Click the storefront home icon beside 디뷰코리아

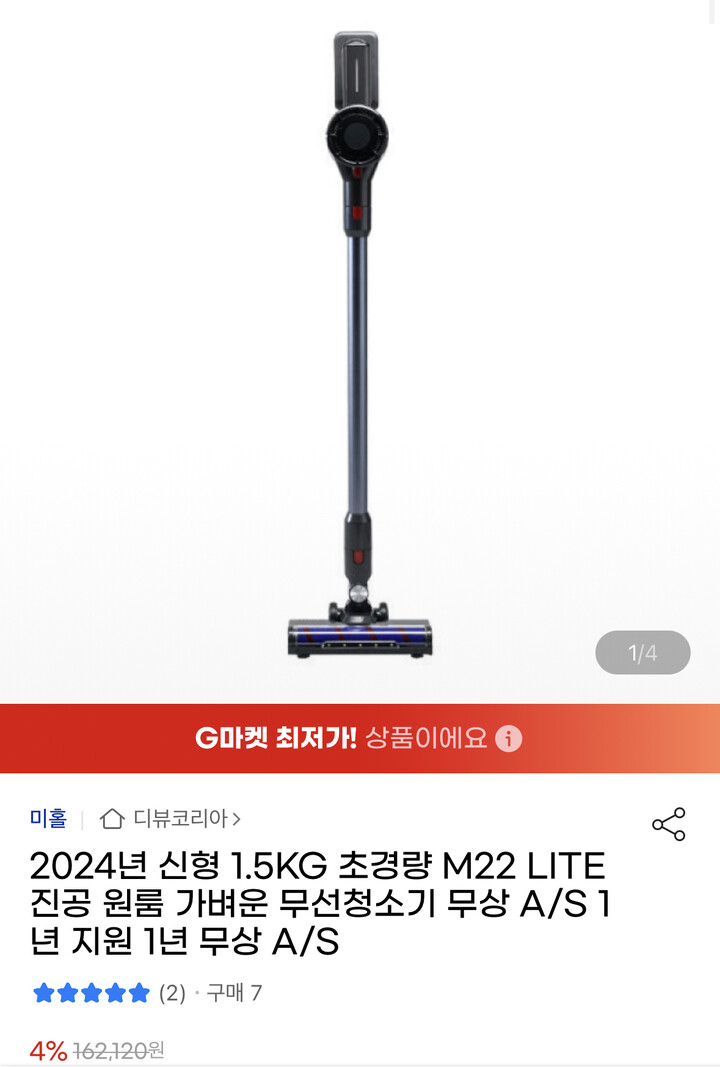(110, 819)
